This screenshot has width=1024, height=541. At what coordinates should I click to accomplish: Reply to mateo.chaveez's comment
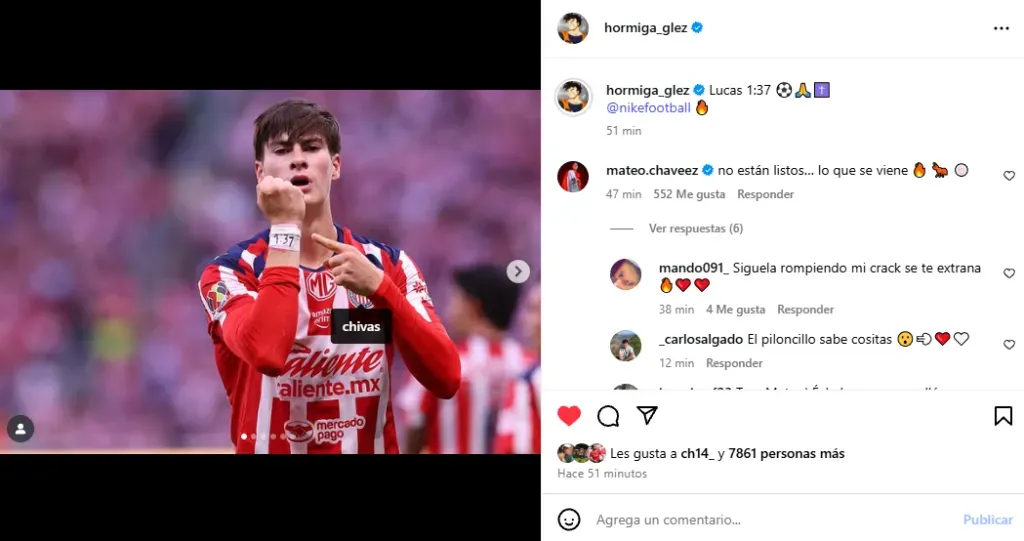tap(765, 194)
